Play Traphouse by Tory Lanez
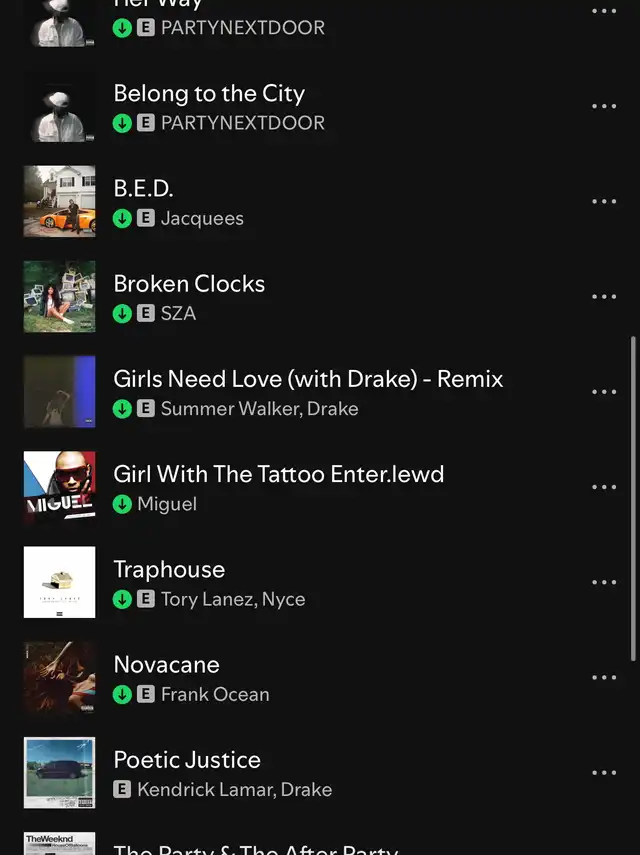The height and width of the screenshot is (855, 640). click(x=169, y=569)
